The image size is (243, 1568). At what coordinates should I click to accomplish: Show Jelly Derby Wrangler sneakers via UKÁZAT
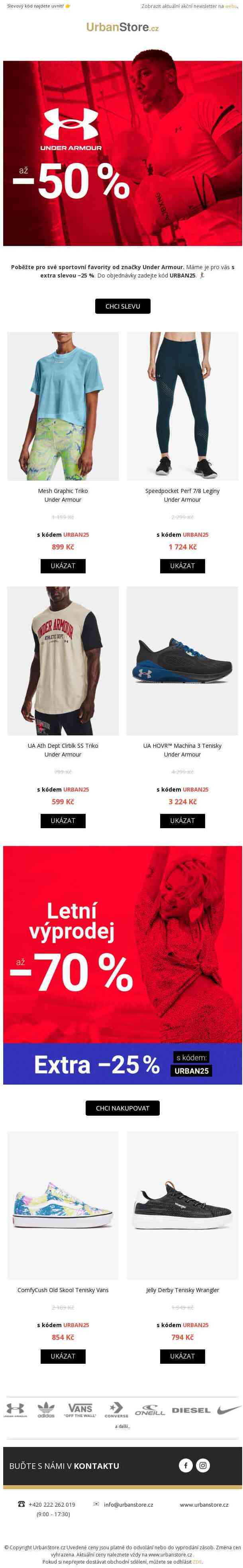[x=182, y=1355]
